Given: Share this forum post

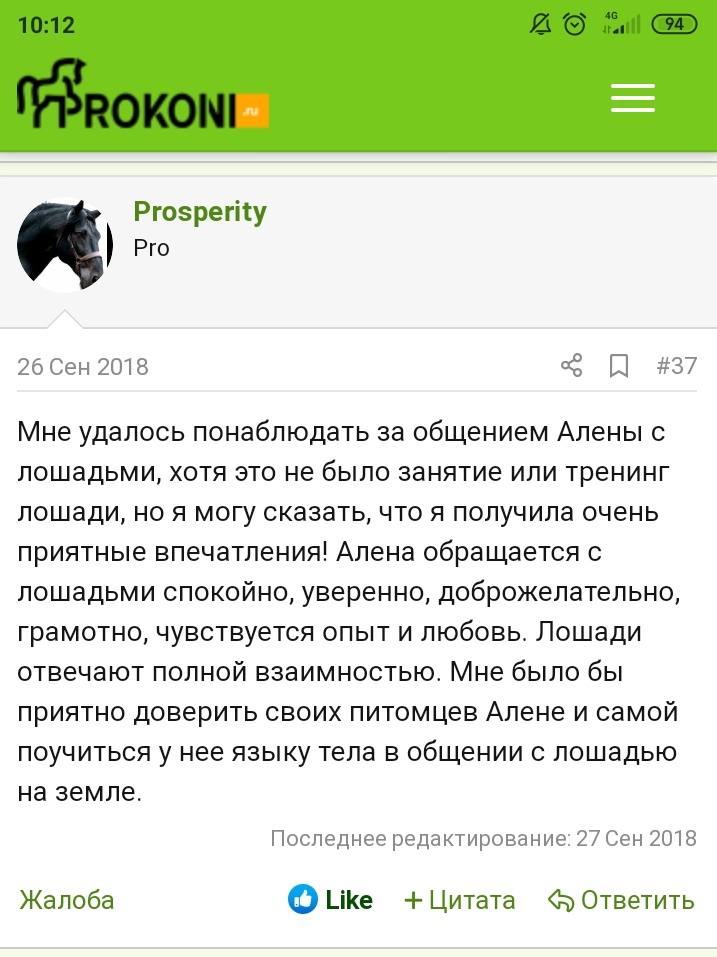Looking at the screenshot, I should point(572,366).
